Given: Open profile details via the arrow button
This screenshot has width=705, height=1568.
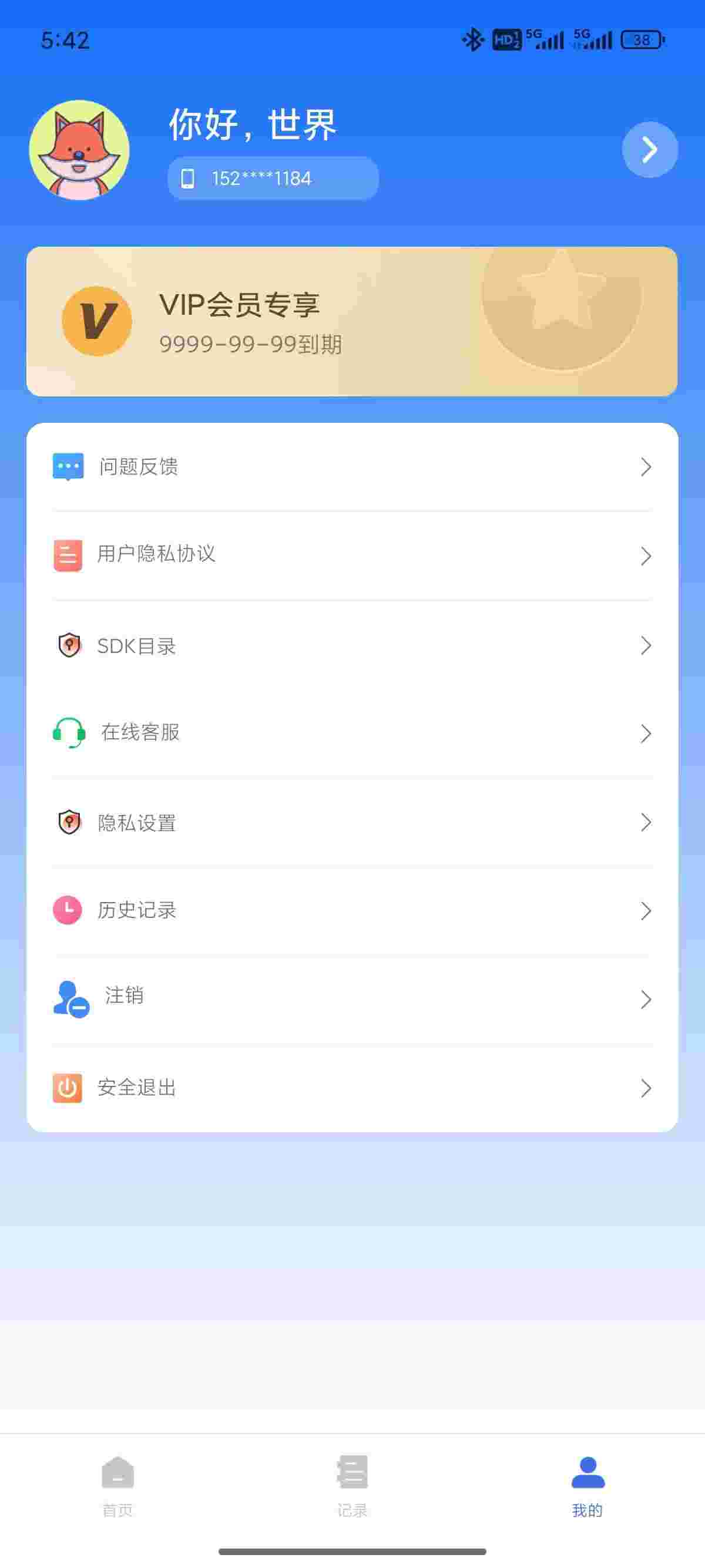Looking at the screenshot, I should click(x=650, y=149).
